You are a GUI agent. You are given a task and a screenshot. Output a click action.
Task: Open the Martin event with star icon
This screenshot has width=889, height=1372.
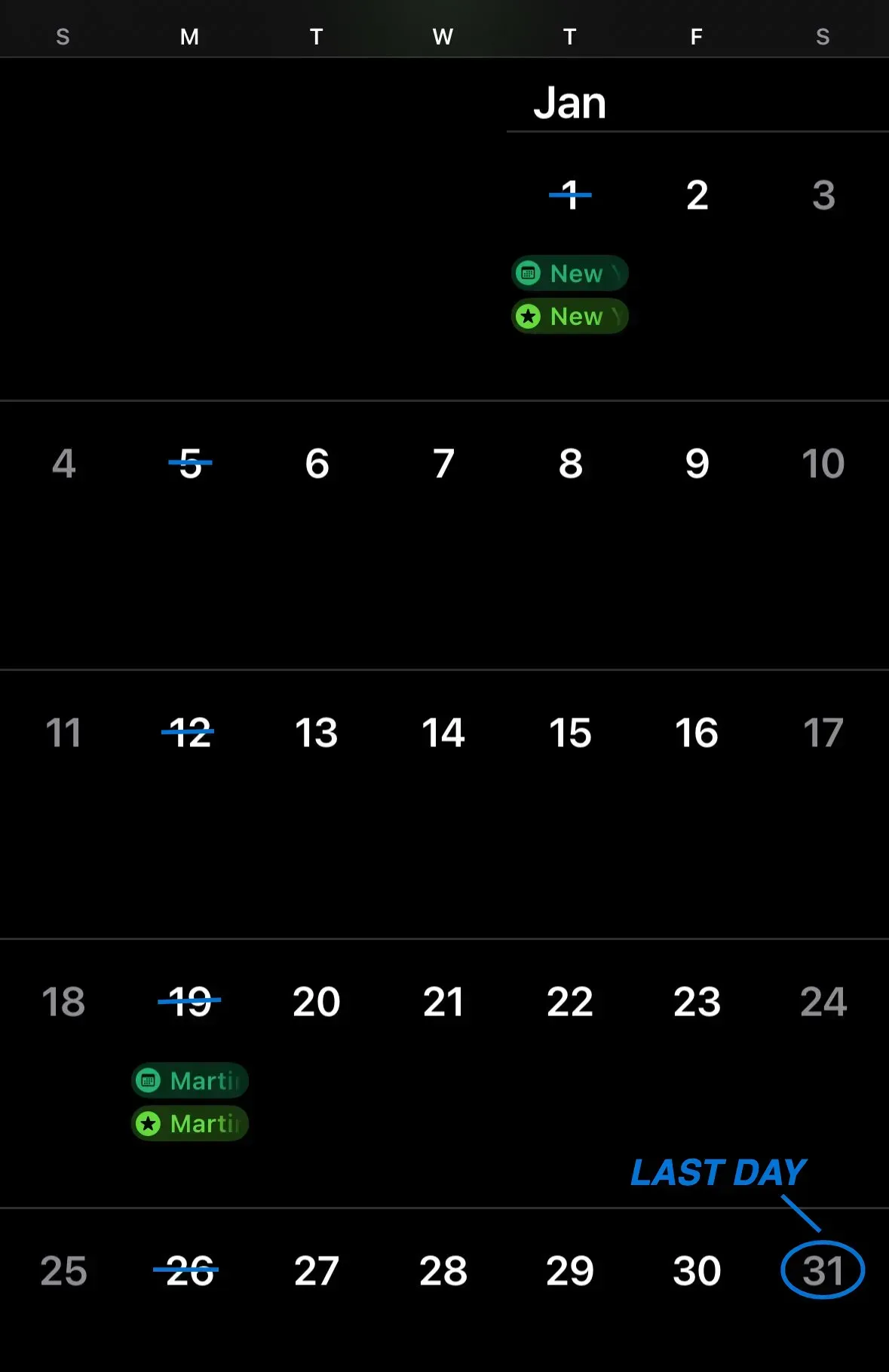tap(190, 1123)
